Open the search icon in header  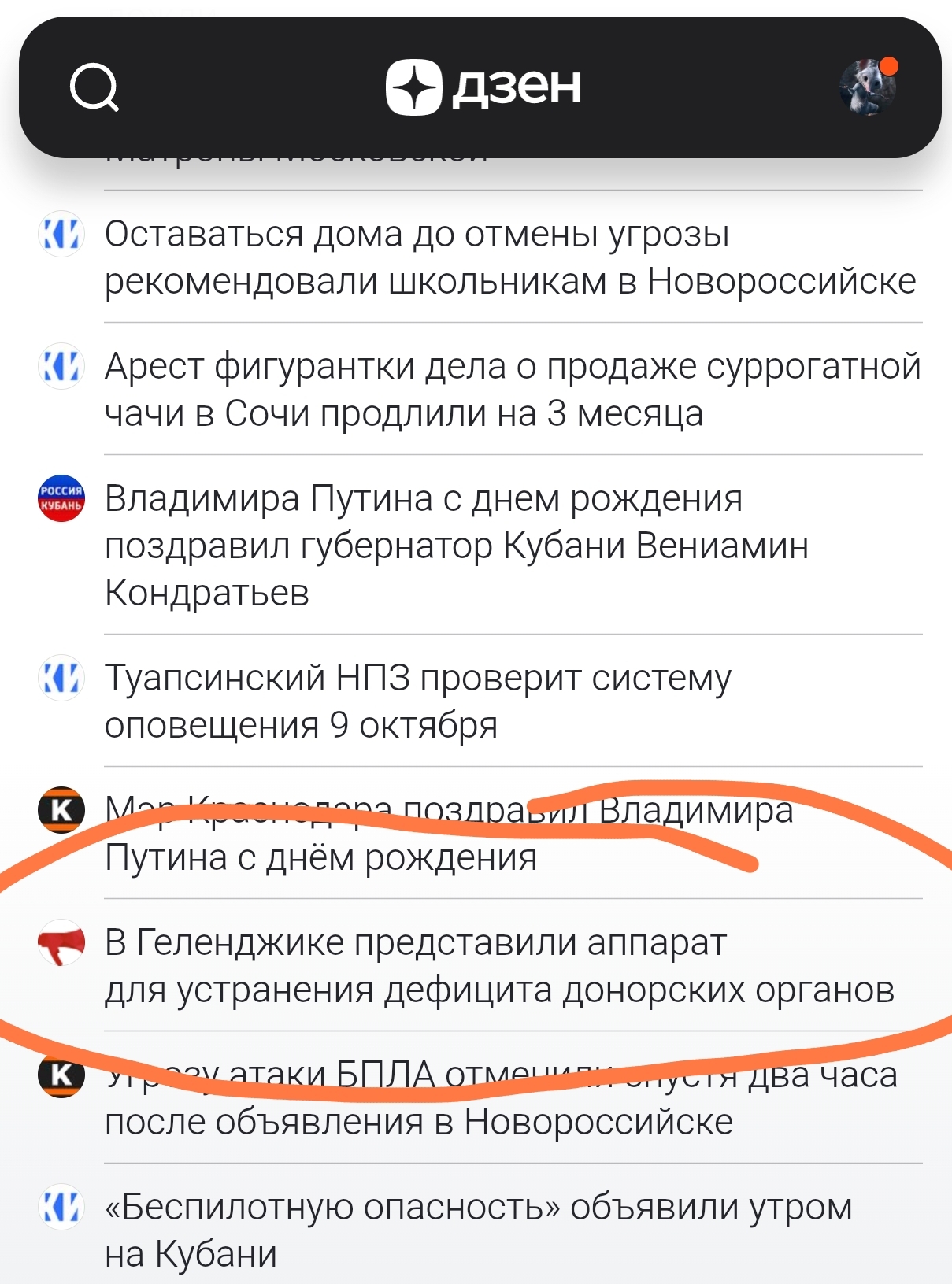pos(94,87)
